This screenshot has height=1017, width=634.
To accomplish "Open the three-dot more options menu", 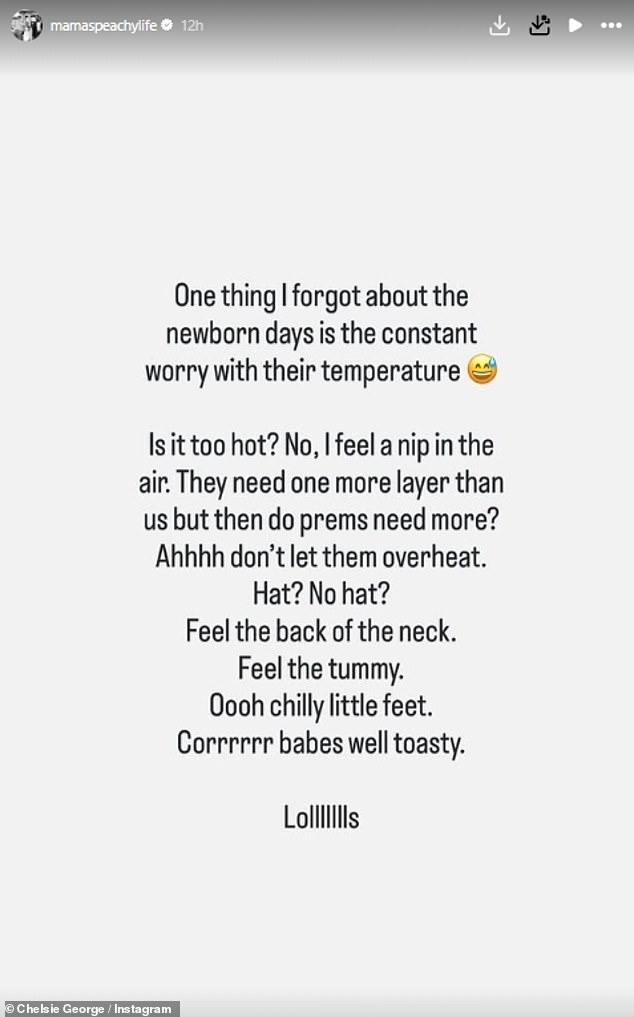I will [x=611, y=26].
